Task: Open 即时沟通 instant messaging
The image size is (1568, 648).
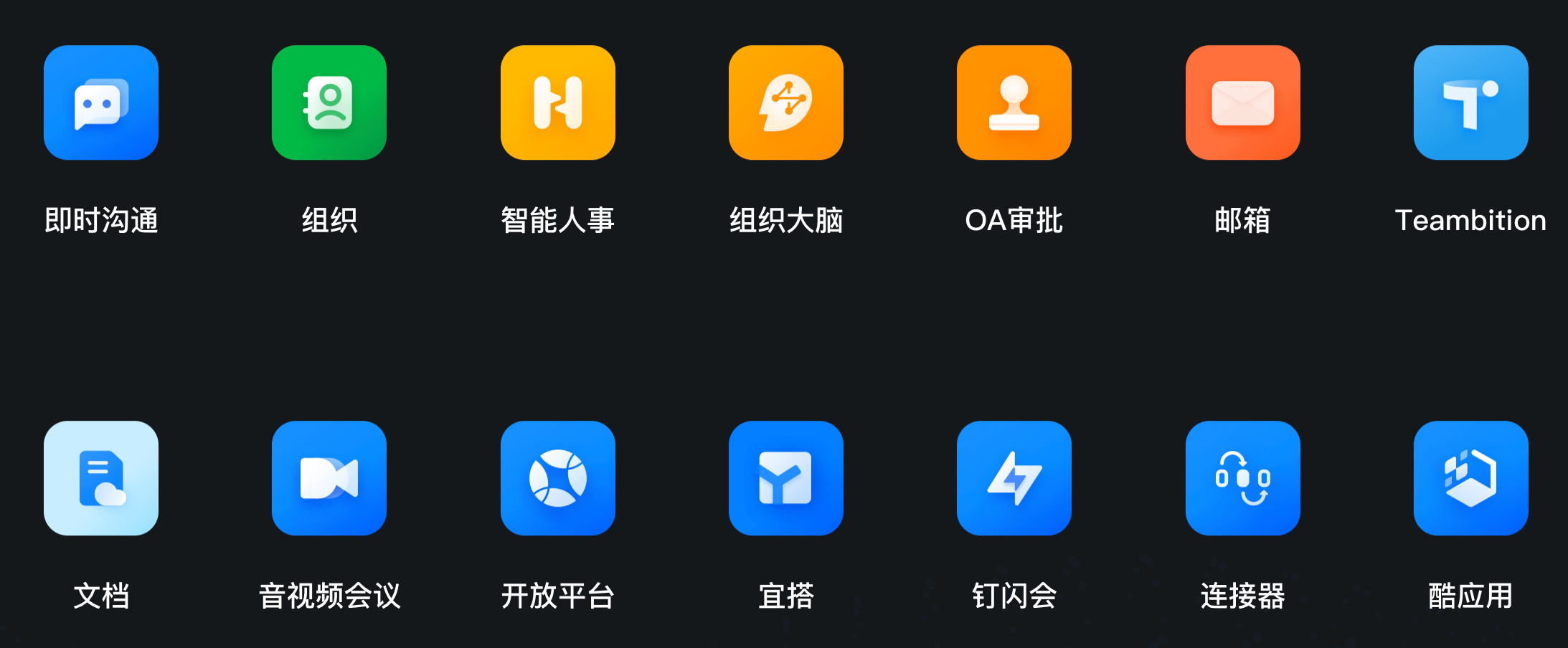Action: [101, 103]
